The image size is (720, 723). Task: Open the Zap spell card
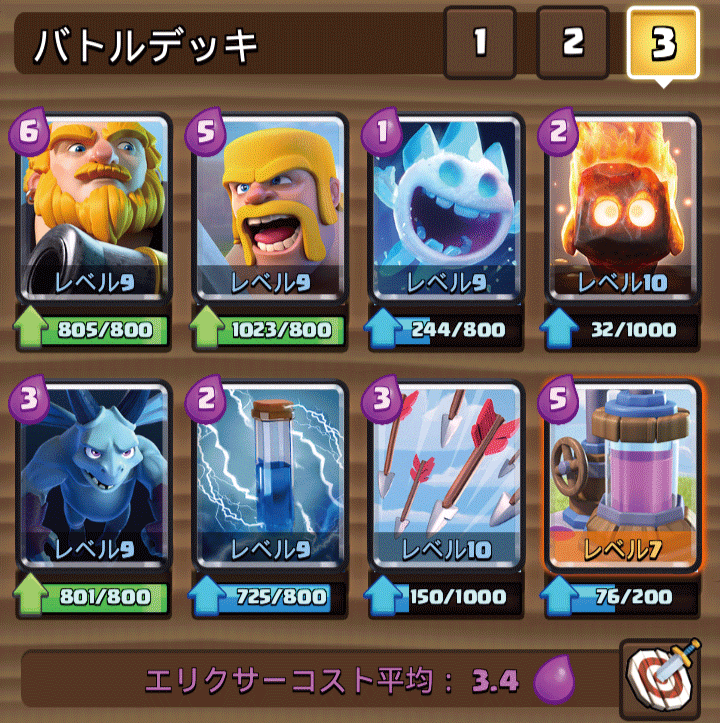tap(268, 478)
